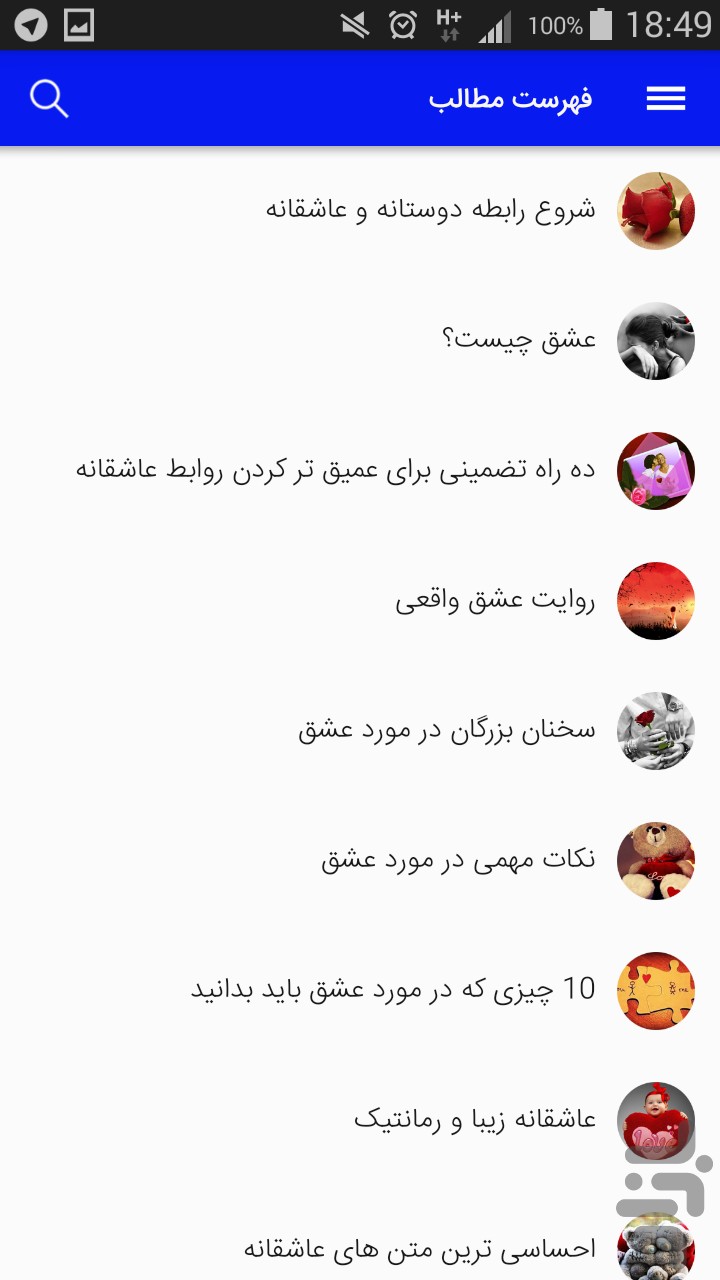Open 'ده راه تضمینی برای عمیق تر کردن روابط عاشقانه'

click(x=360, y=471)
